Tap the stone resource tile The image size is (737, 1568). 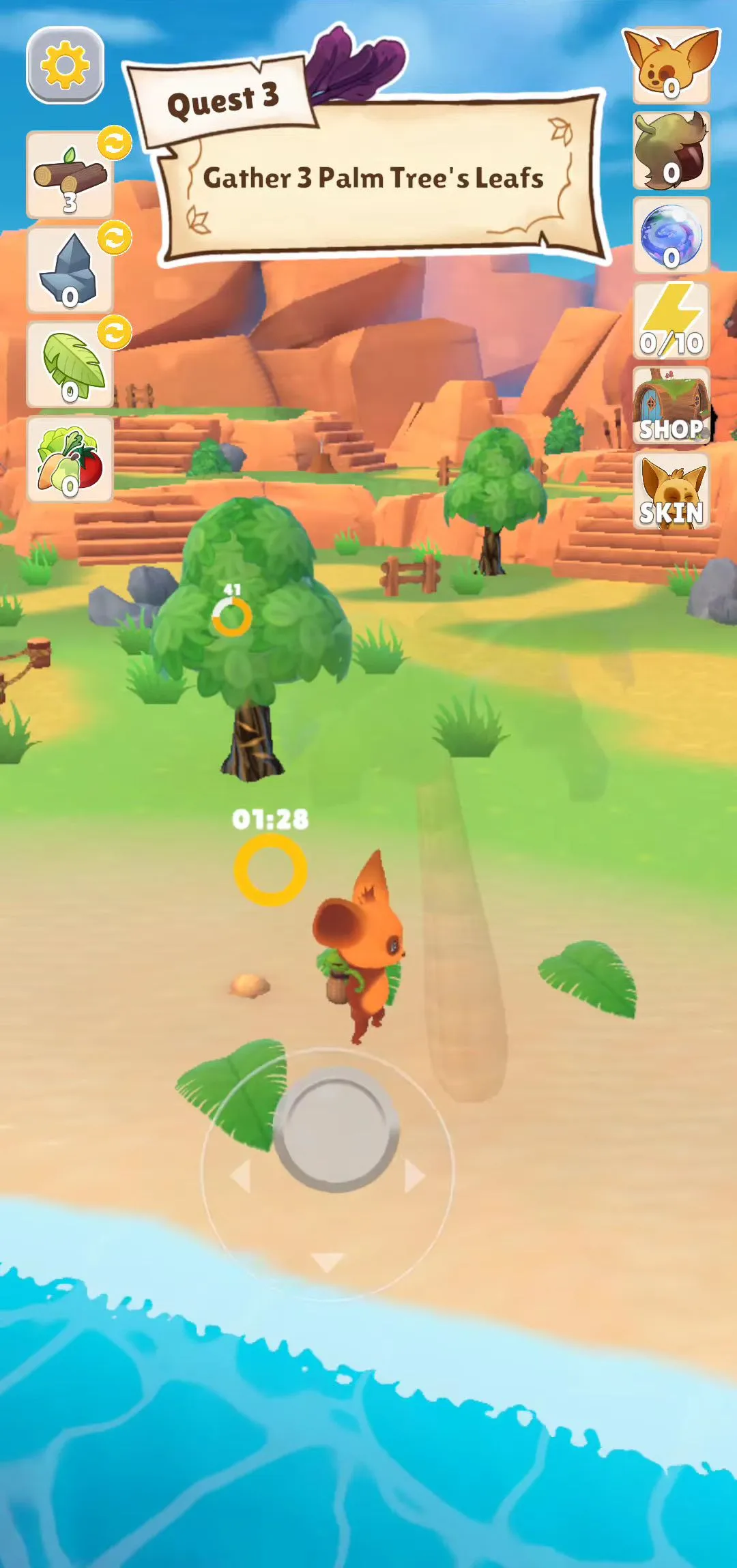pos(70,270)
